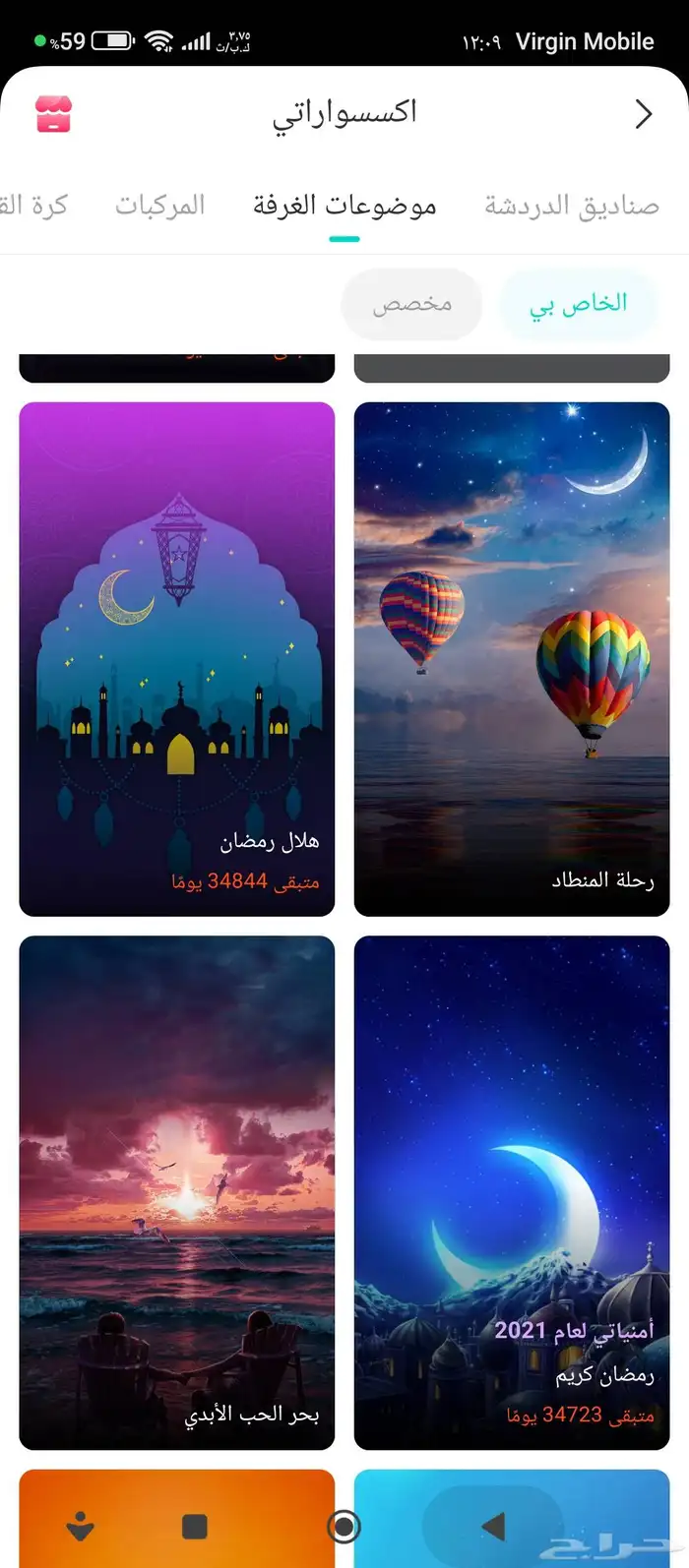The height and width of the screenshot is (1568, 689).
Task: Open the store icon in the header
Action: coord(54,114)
